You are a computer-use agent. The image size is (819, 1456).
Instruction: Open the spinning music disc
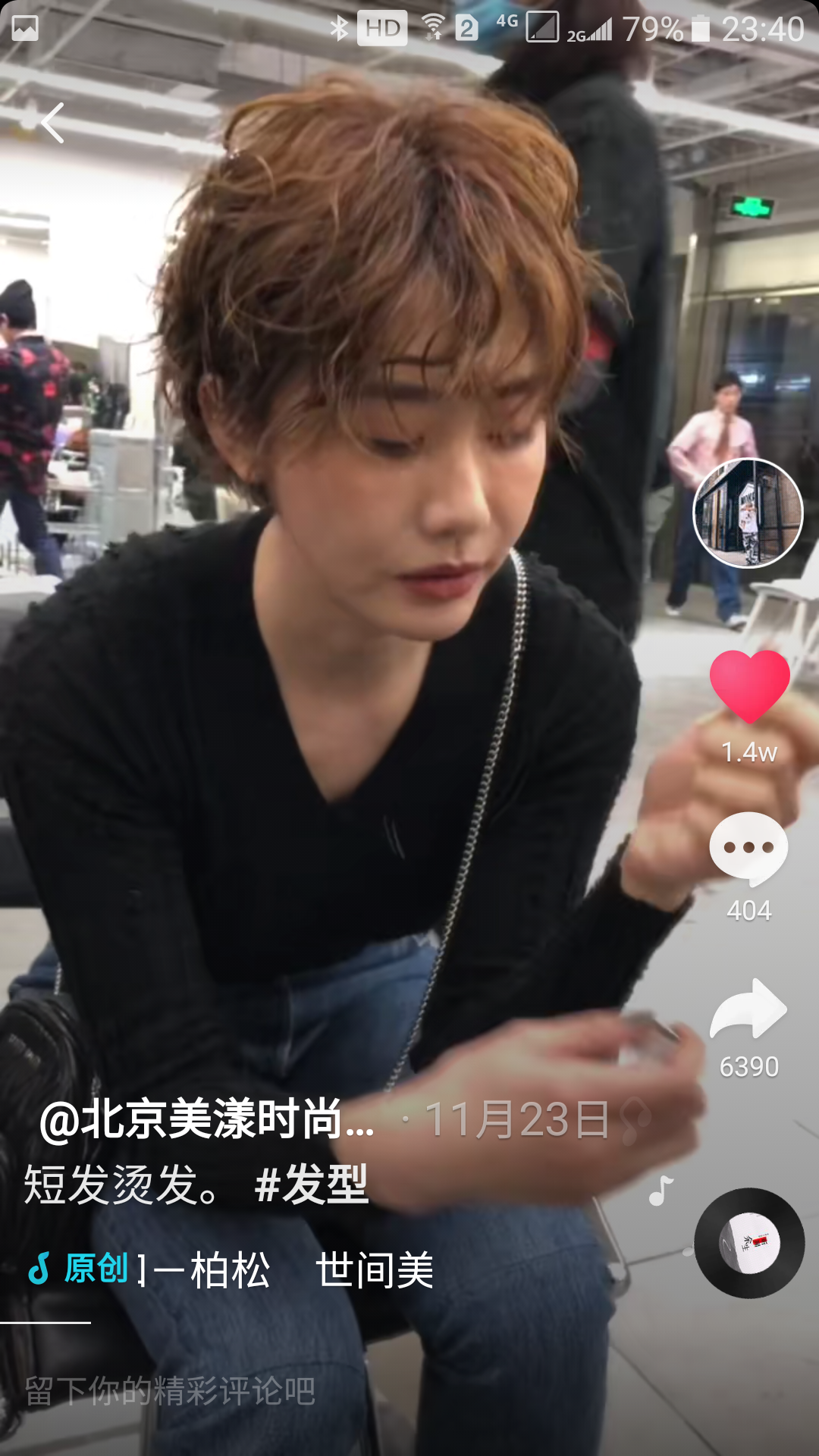(x=749, y=1243)
